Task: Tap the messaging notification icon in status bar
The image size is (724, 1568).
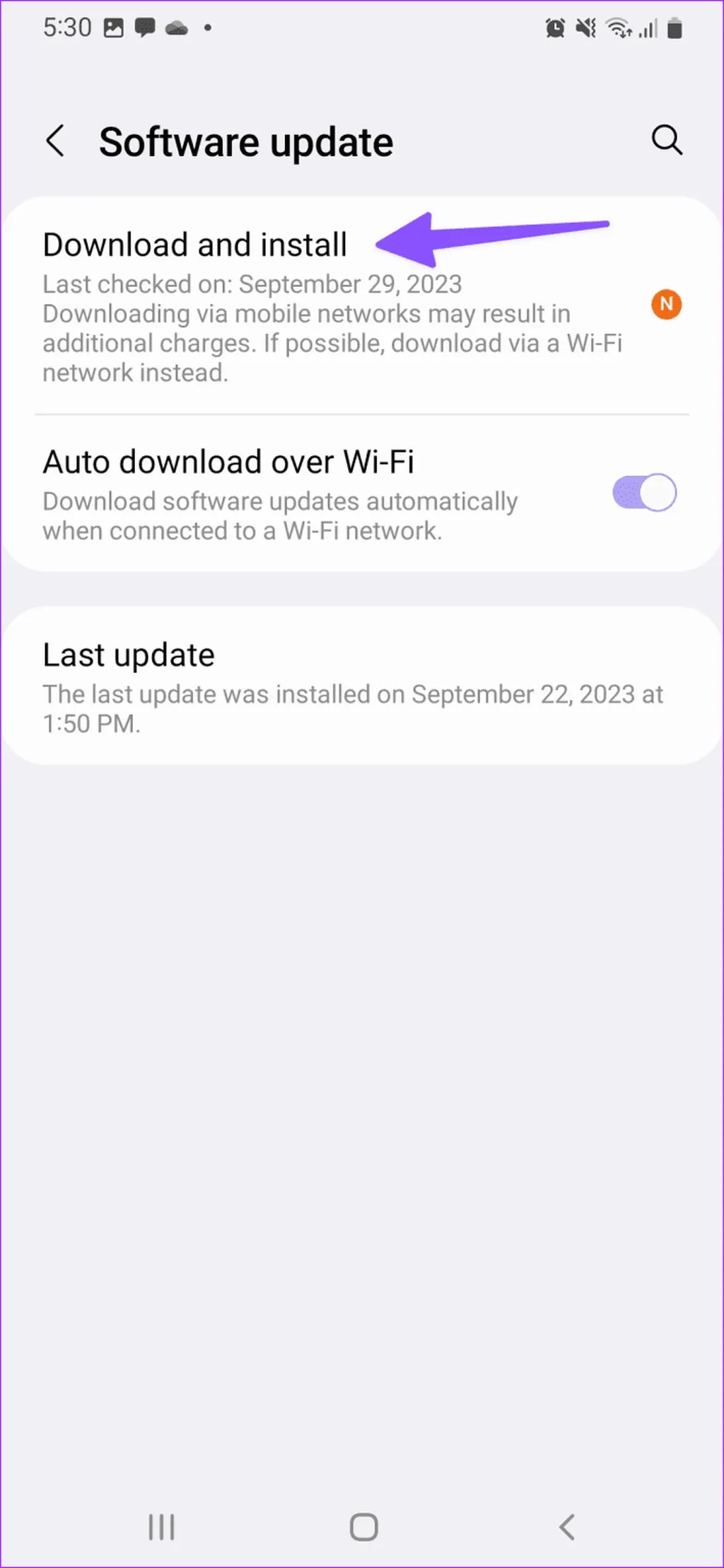Action: tap(144, 28)
